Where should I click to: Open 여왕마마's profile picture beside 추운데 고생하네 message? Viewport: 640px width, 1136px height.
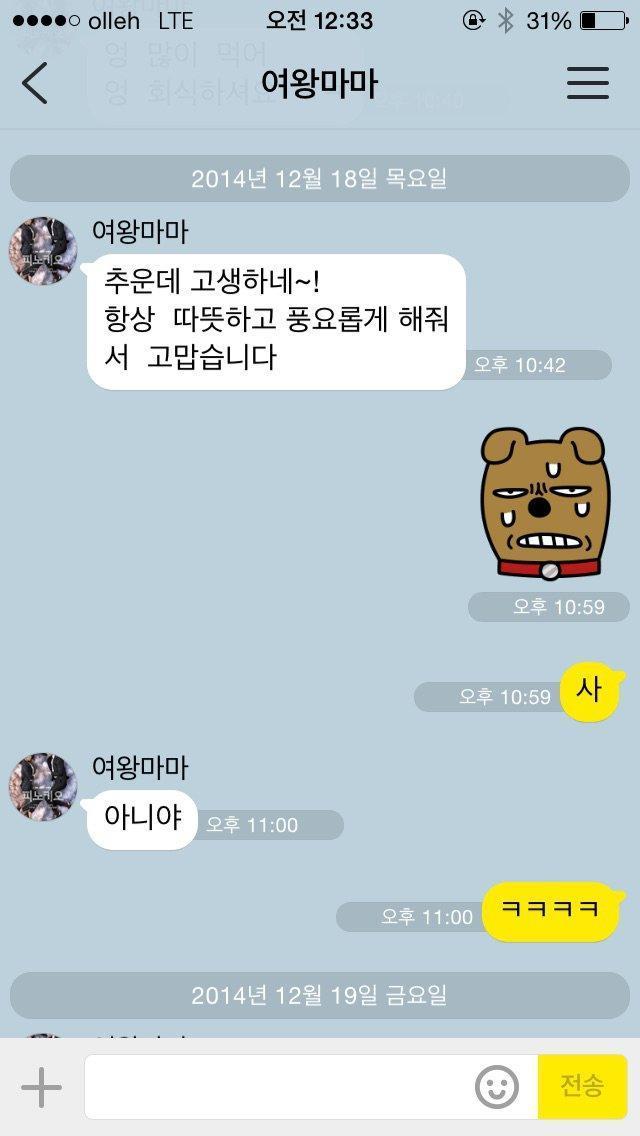click(x=43, y=251)
